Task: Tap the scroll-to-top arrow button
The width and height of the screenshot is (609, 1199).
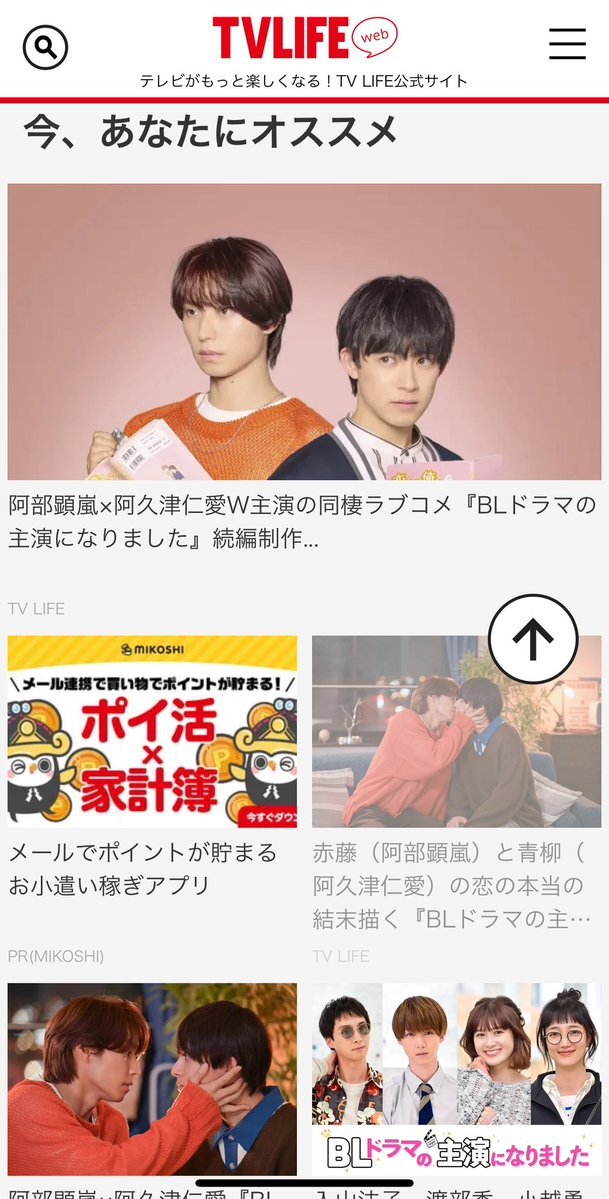Action: pyautogui.click(x=533, y=639)
